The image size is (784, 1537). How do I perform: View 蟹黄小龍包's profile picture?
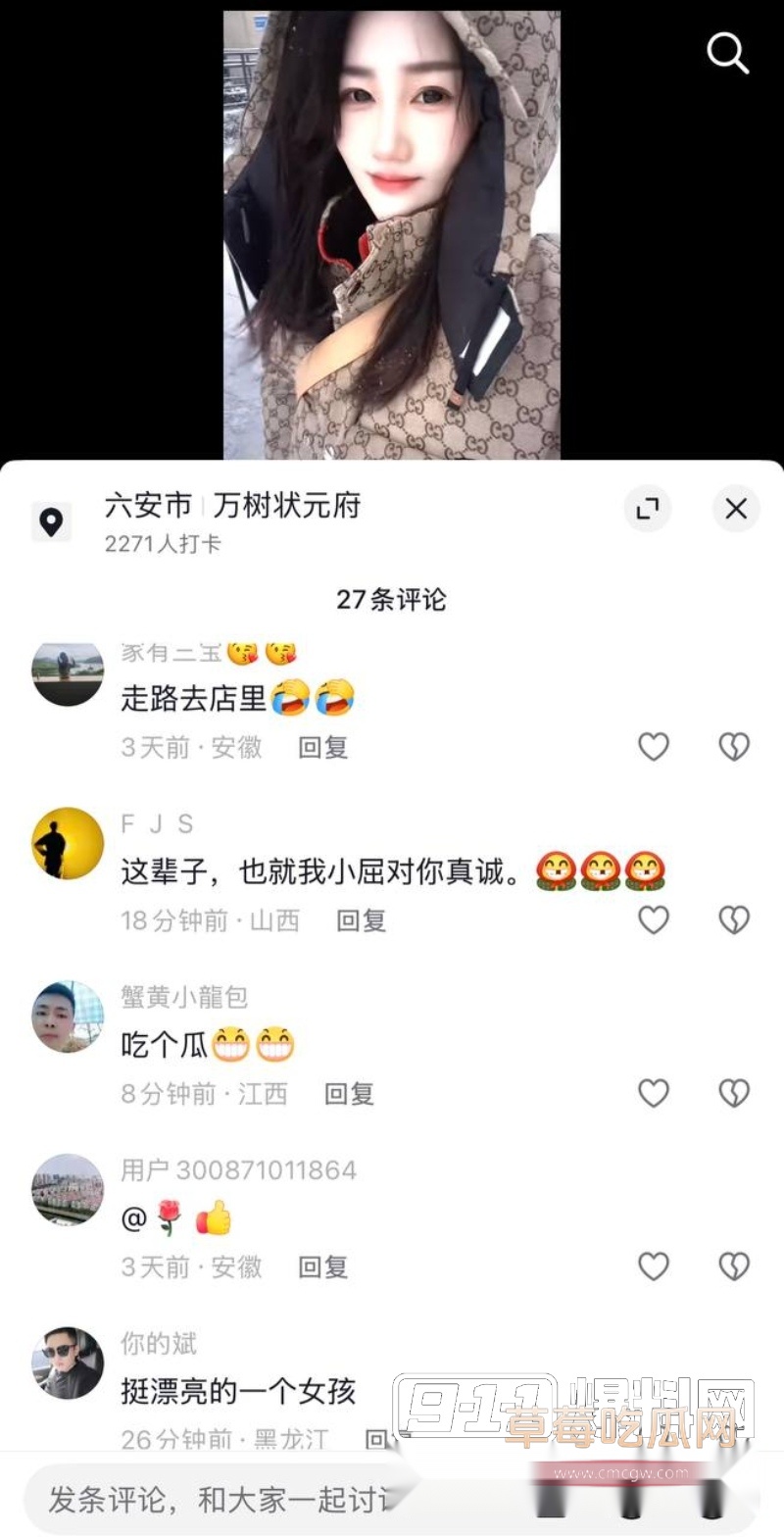[68, 1016]
